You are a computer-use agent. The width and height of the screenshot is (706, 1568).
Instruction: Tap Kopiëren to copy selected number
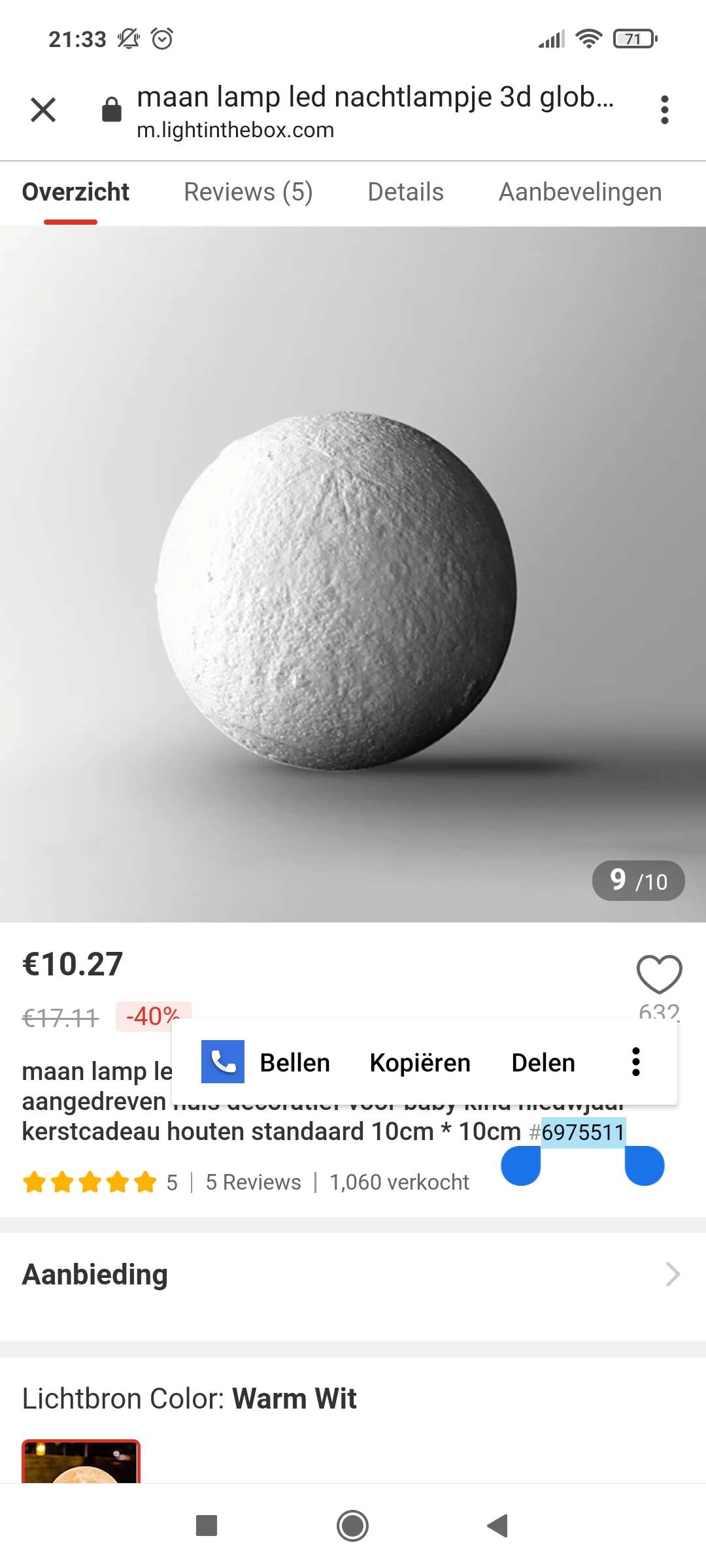point(420,1063)
